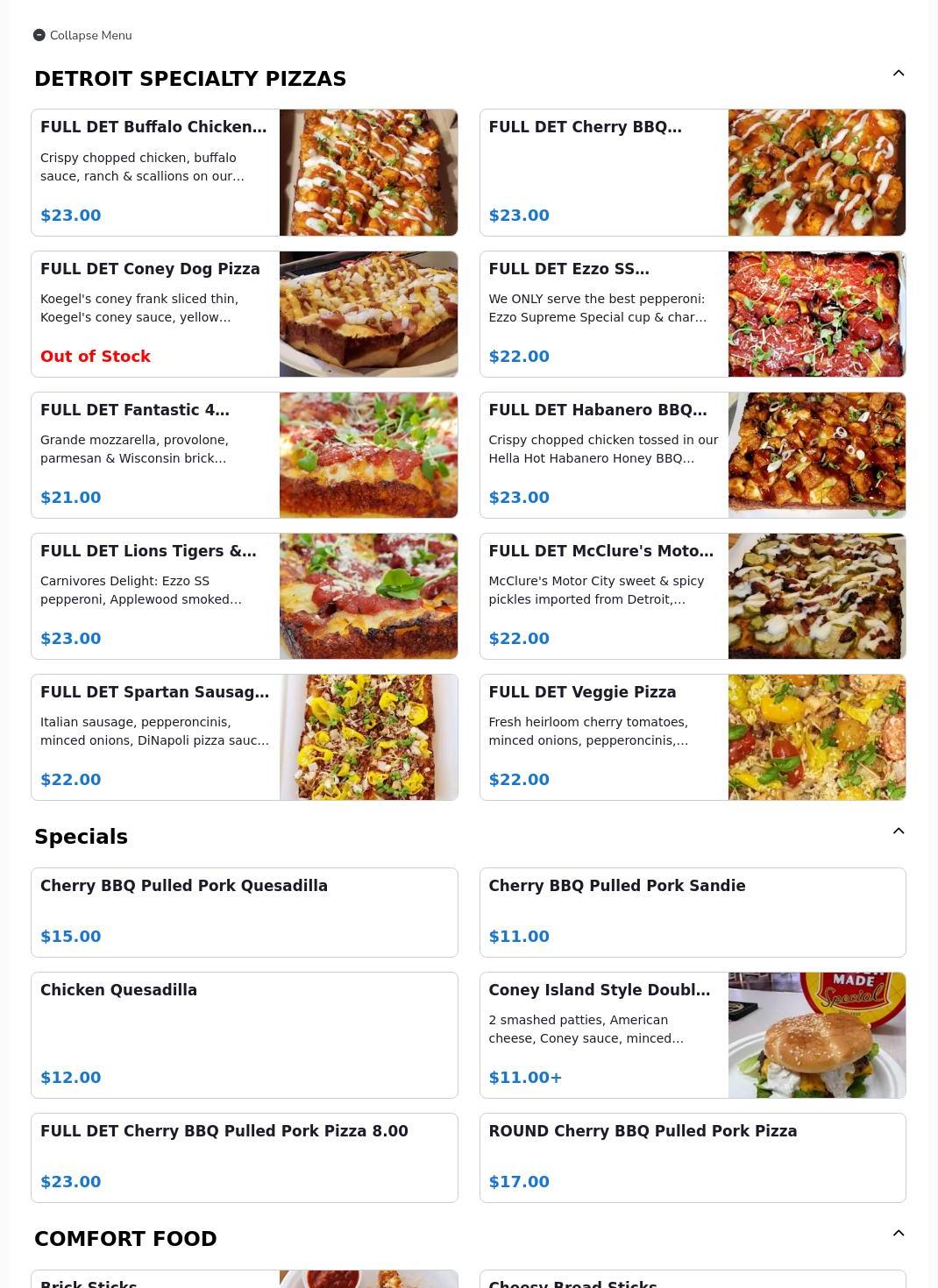Image resolution: width=938 pixels, height=1288 pixels.
Task: Open Coney Island Style Double burger
Action: click(692, 1035)
